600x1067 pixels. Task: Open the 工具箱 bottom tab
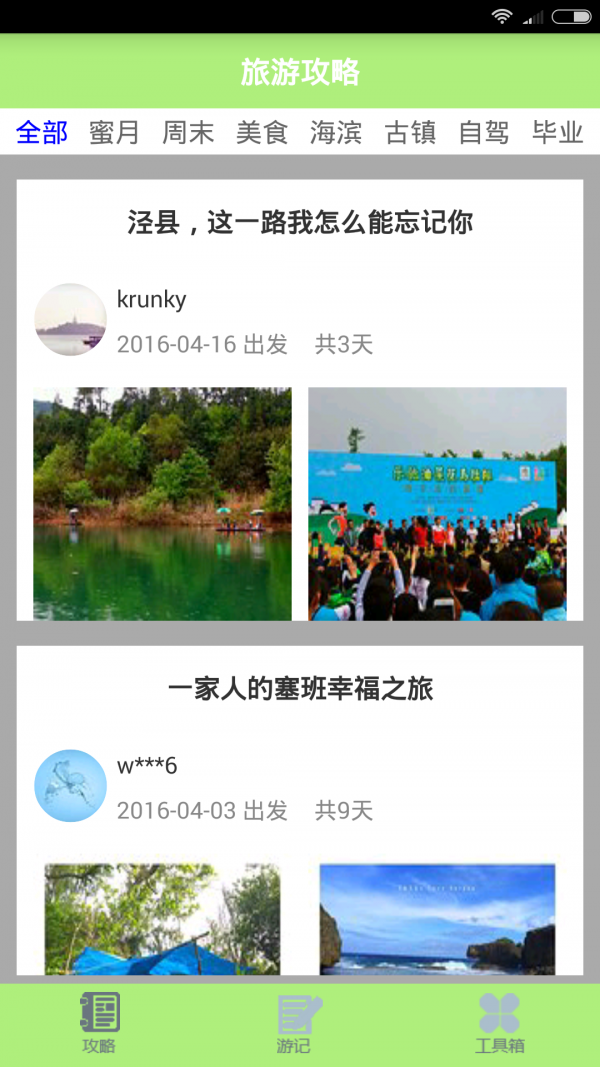click(x=499, y=1024)
